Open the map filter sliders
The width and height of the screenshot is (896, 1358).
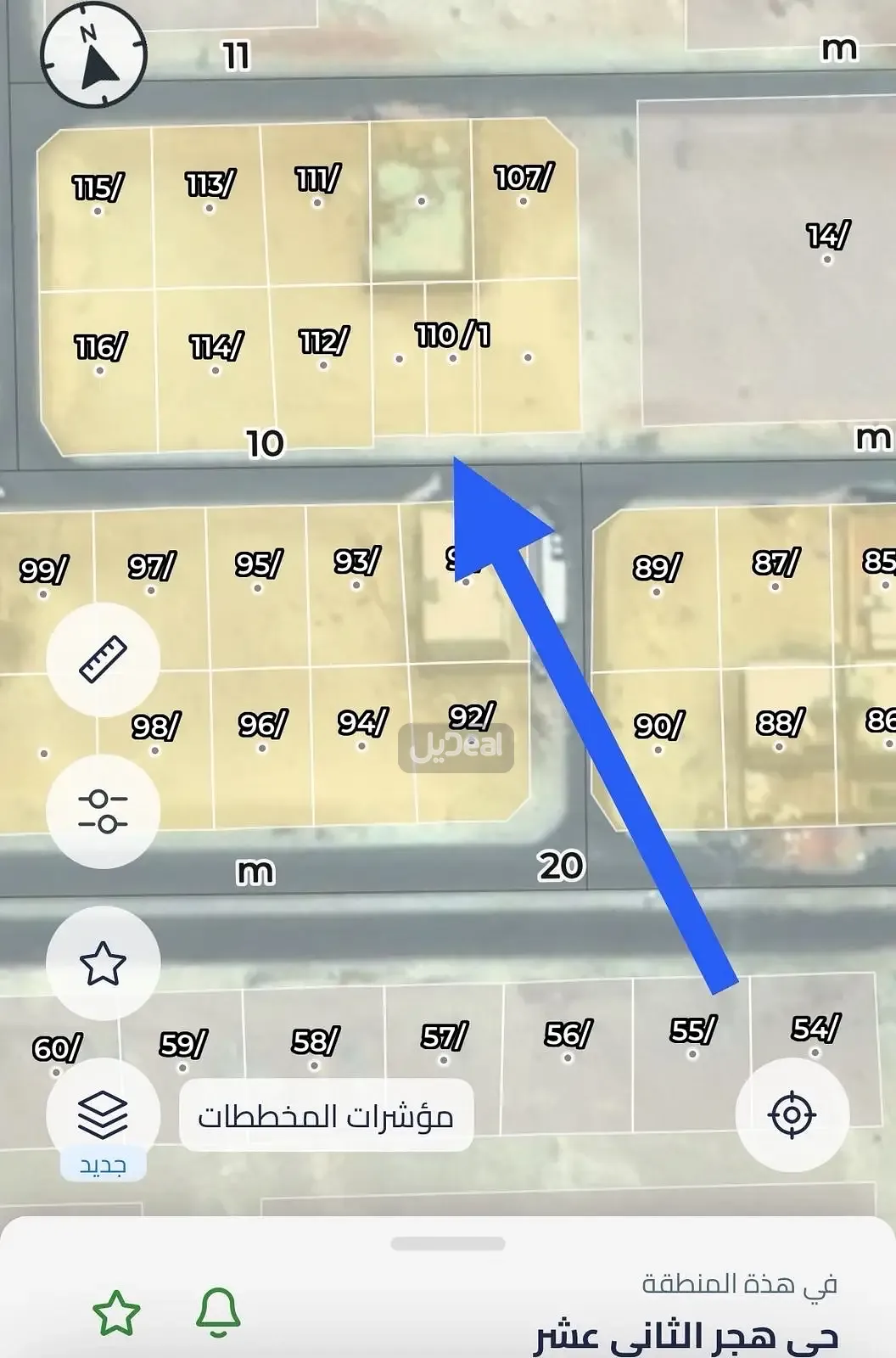tap(103, 811)
